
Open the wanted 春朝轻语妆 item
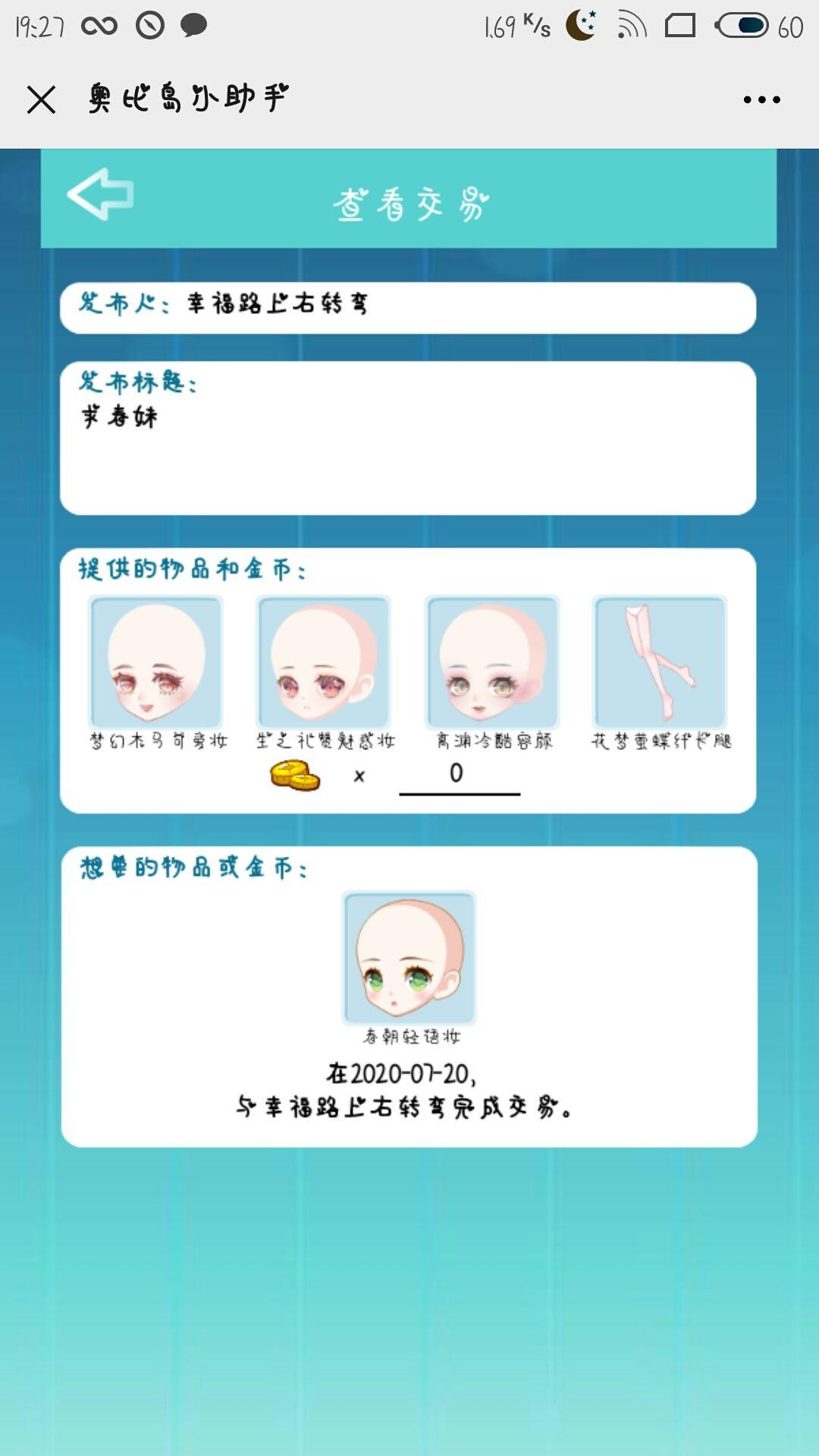(x=409, y=958)
